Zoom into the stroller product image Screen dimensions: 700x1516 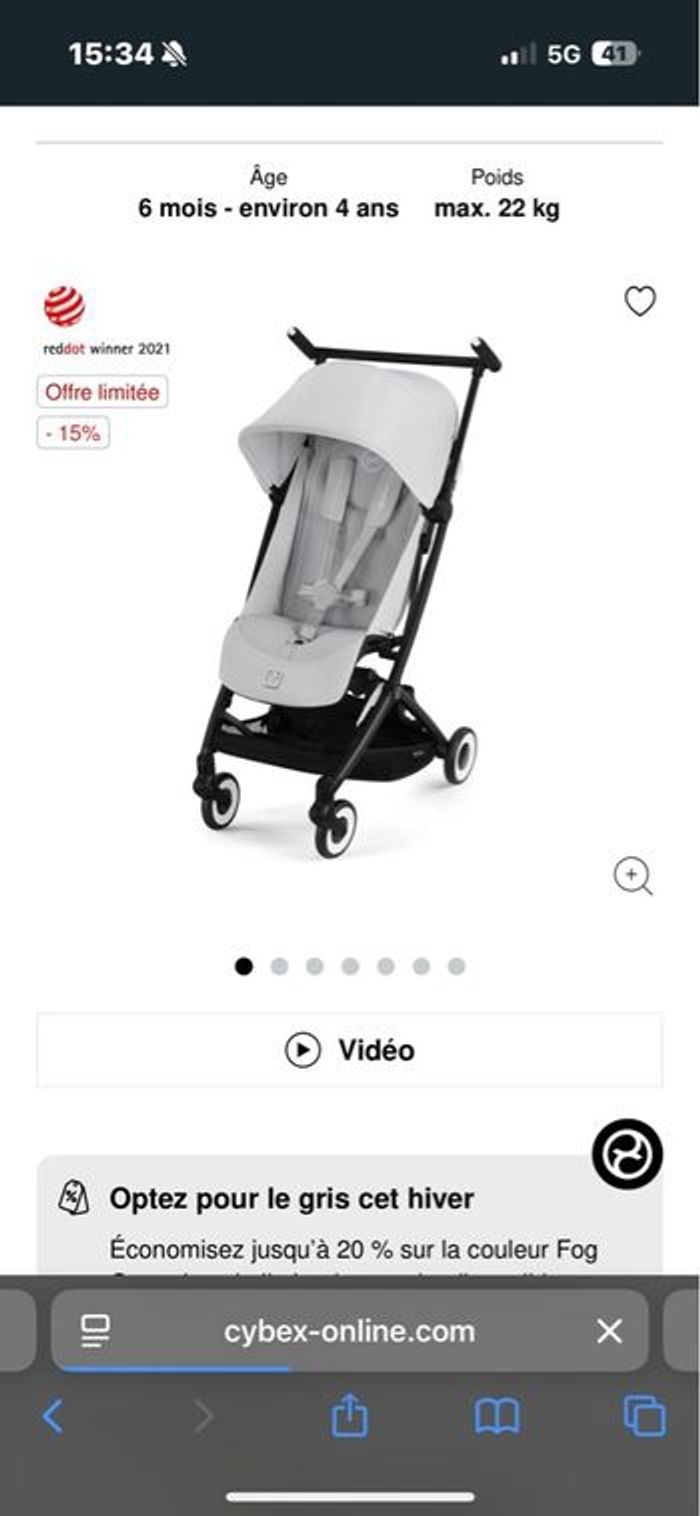click(632, 876)
